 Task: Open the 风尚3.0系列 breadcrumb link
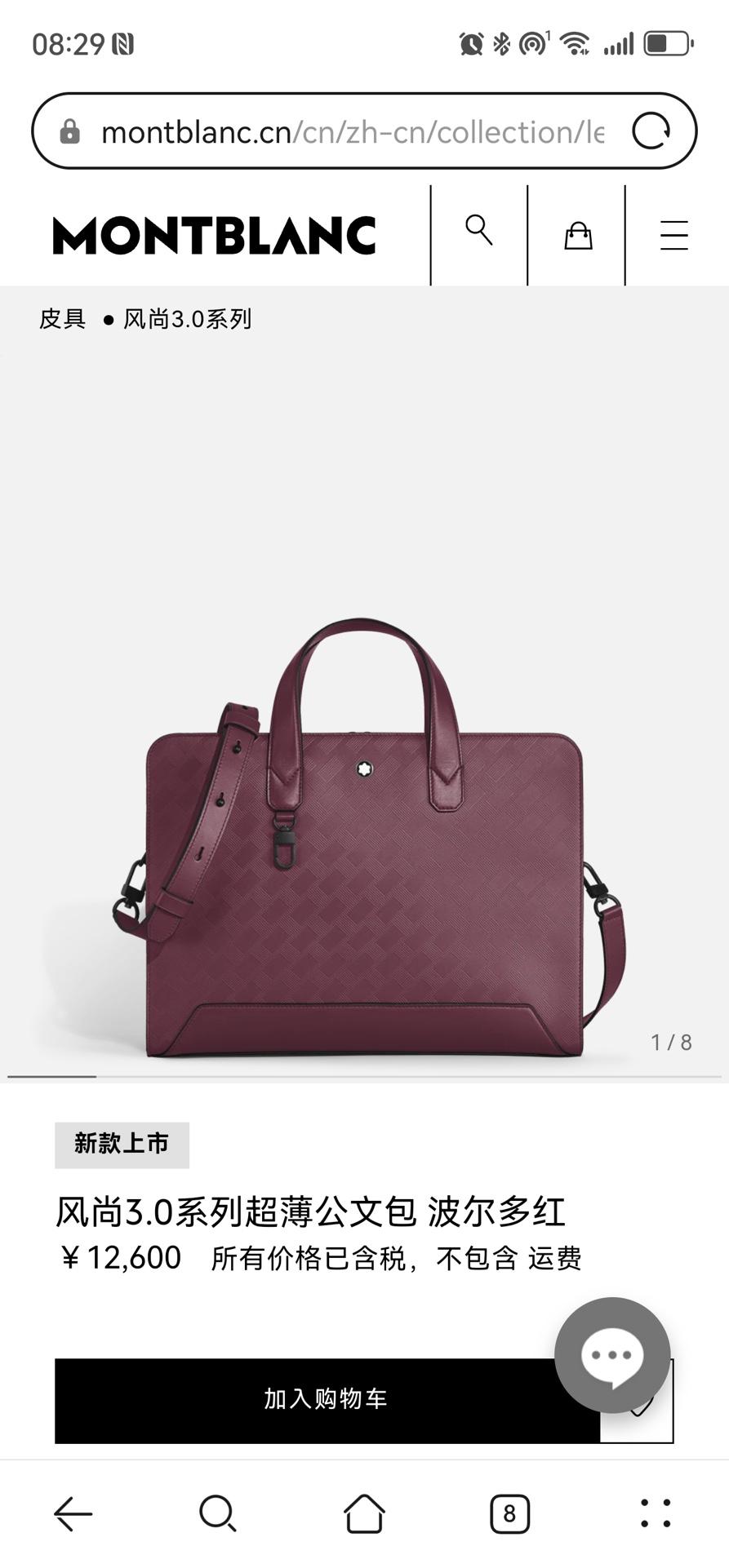[187, 319]
